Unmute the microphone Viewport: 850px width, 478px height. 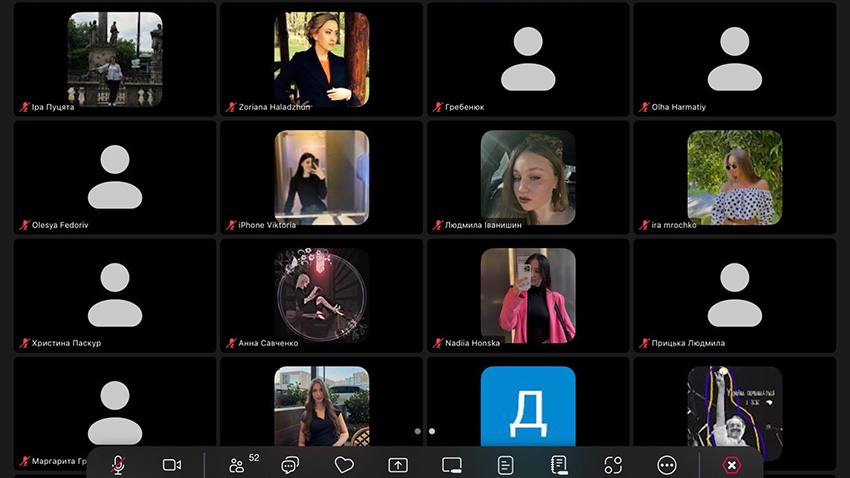(118, 465)
